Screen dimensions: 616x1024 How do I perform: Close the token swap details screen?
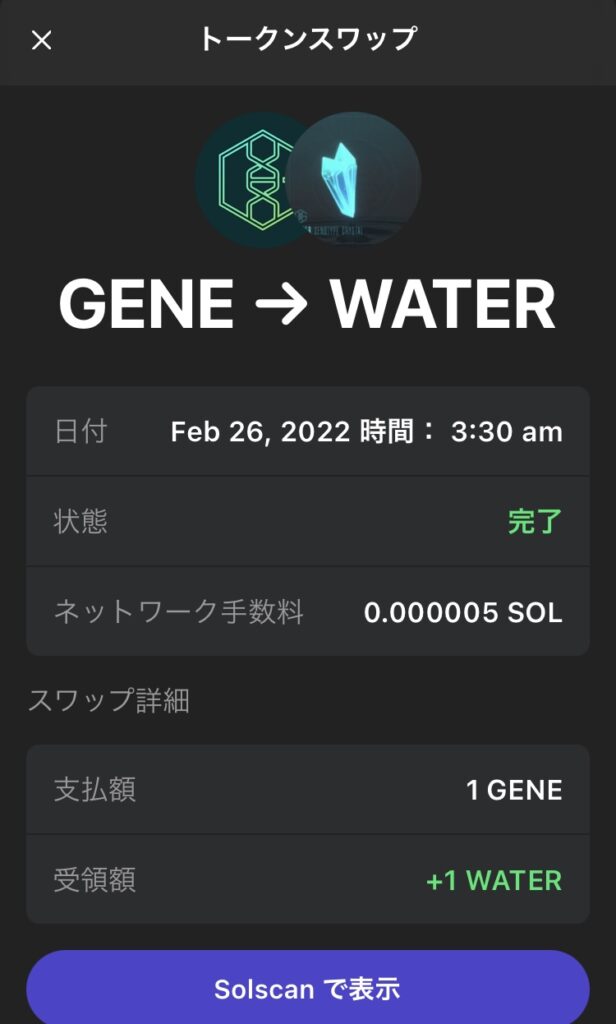pyautogui.click(x=42, y=40)
